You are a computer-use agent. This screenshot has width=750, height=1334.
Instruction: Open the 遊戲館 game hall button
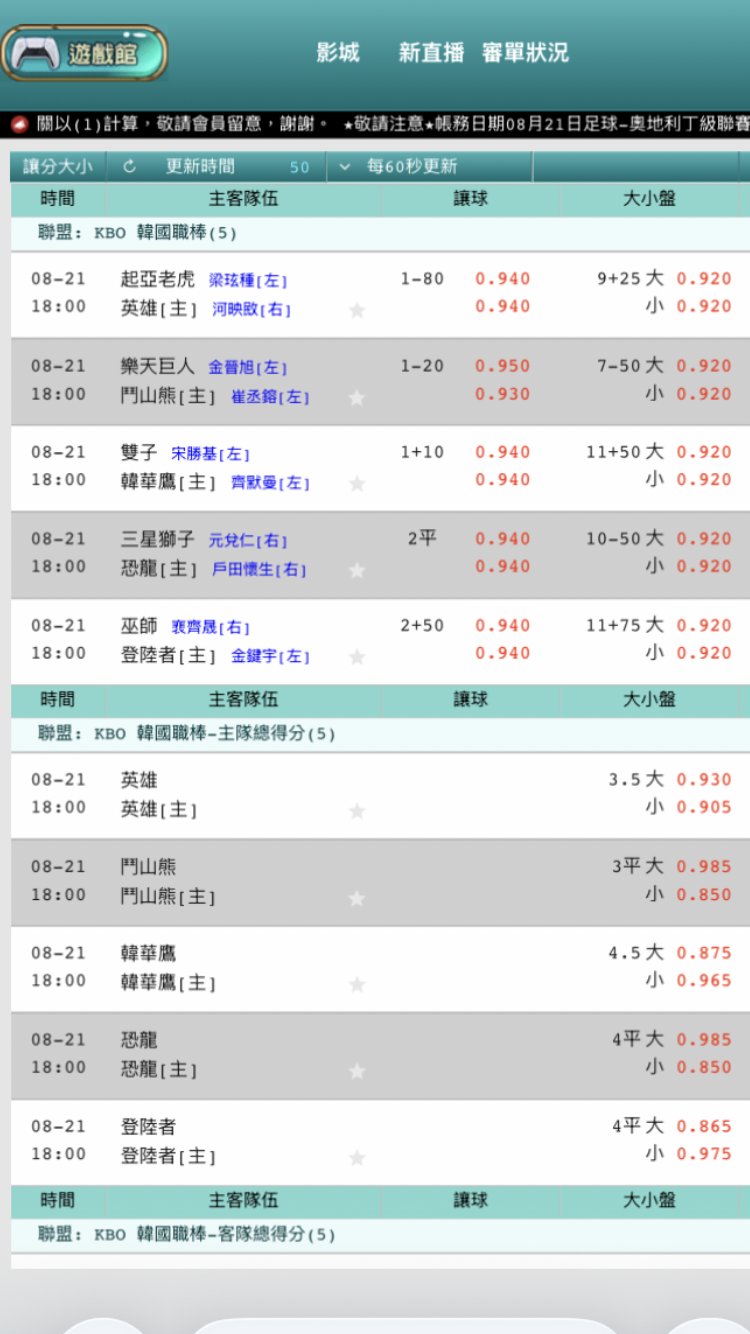(84, 53)
